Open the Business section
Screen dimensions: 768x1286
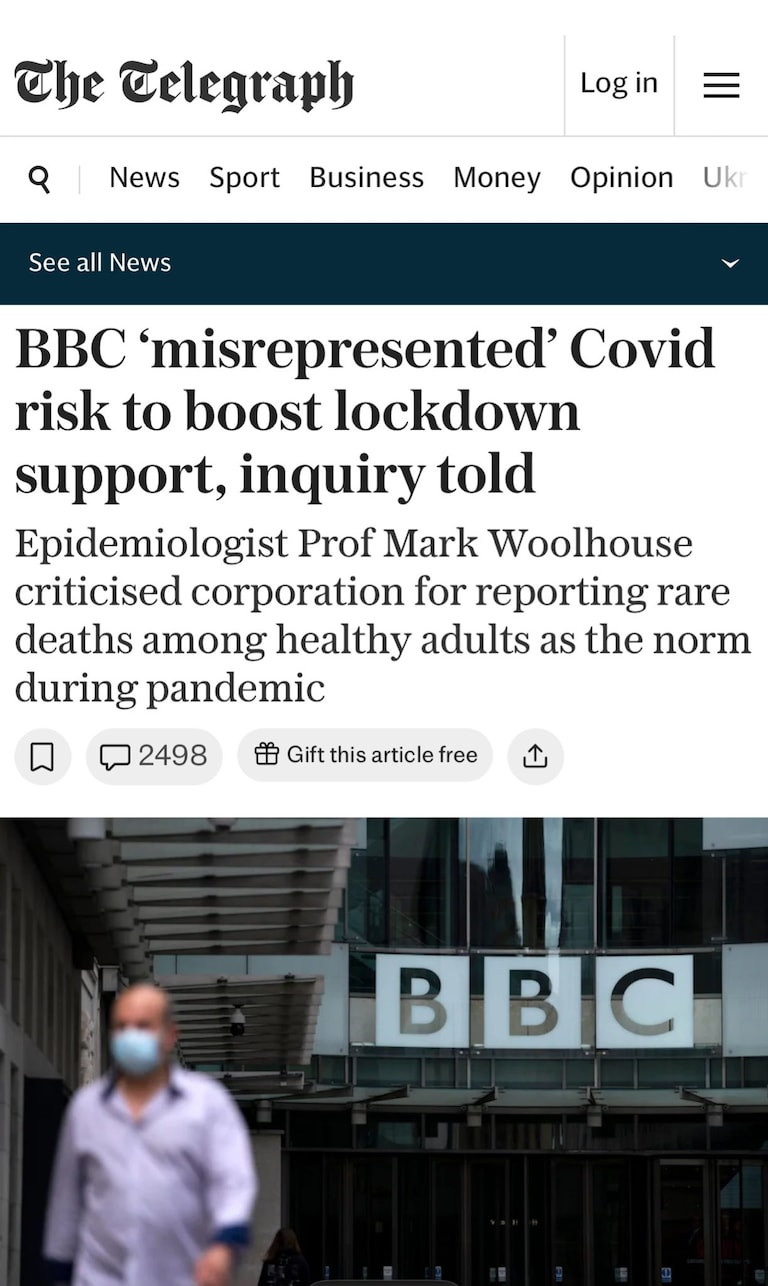366,178
